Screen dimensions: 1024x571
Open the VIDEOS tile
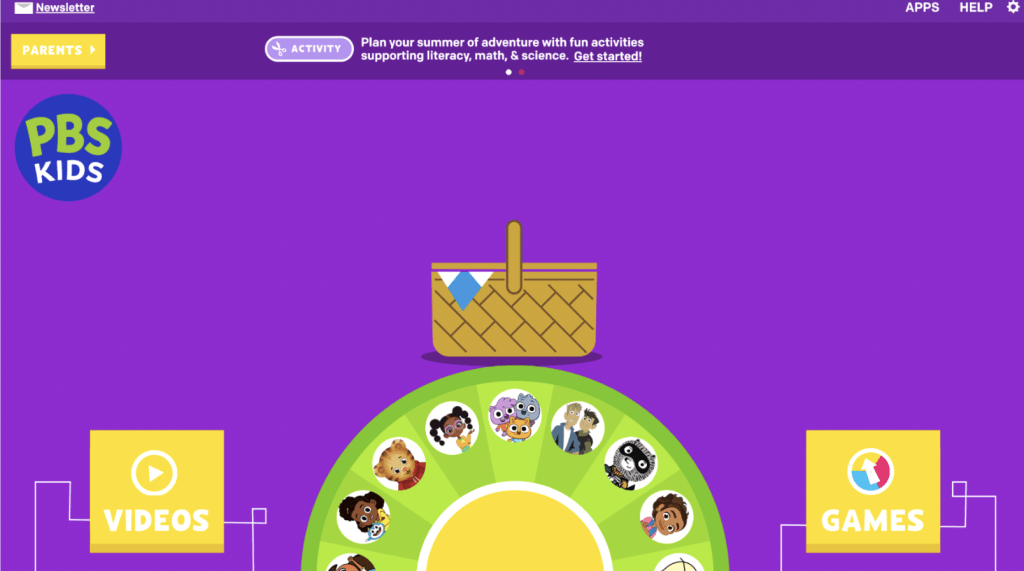pos(156,491)
